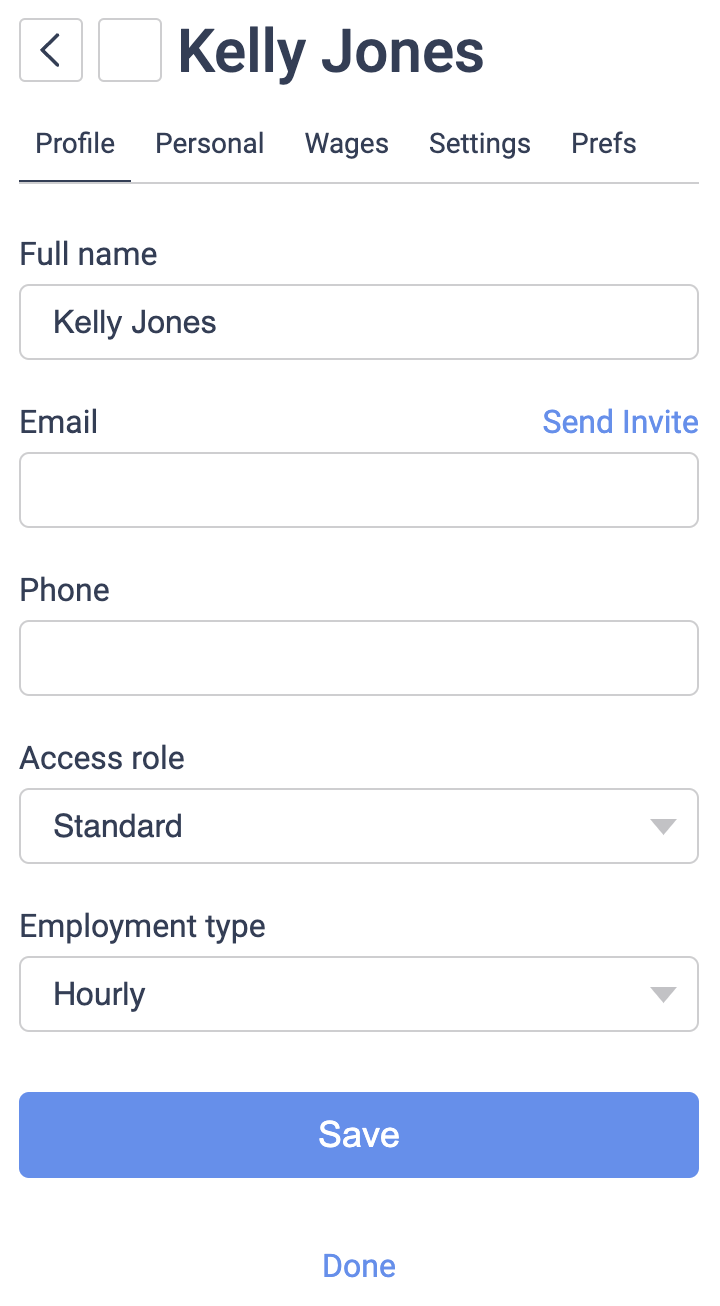Viewport: 720px width, 1306px height.
Task: Click the Kelly Jones page title
Action: point(330,50)
